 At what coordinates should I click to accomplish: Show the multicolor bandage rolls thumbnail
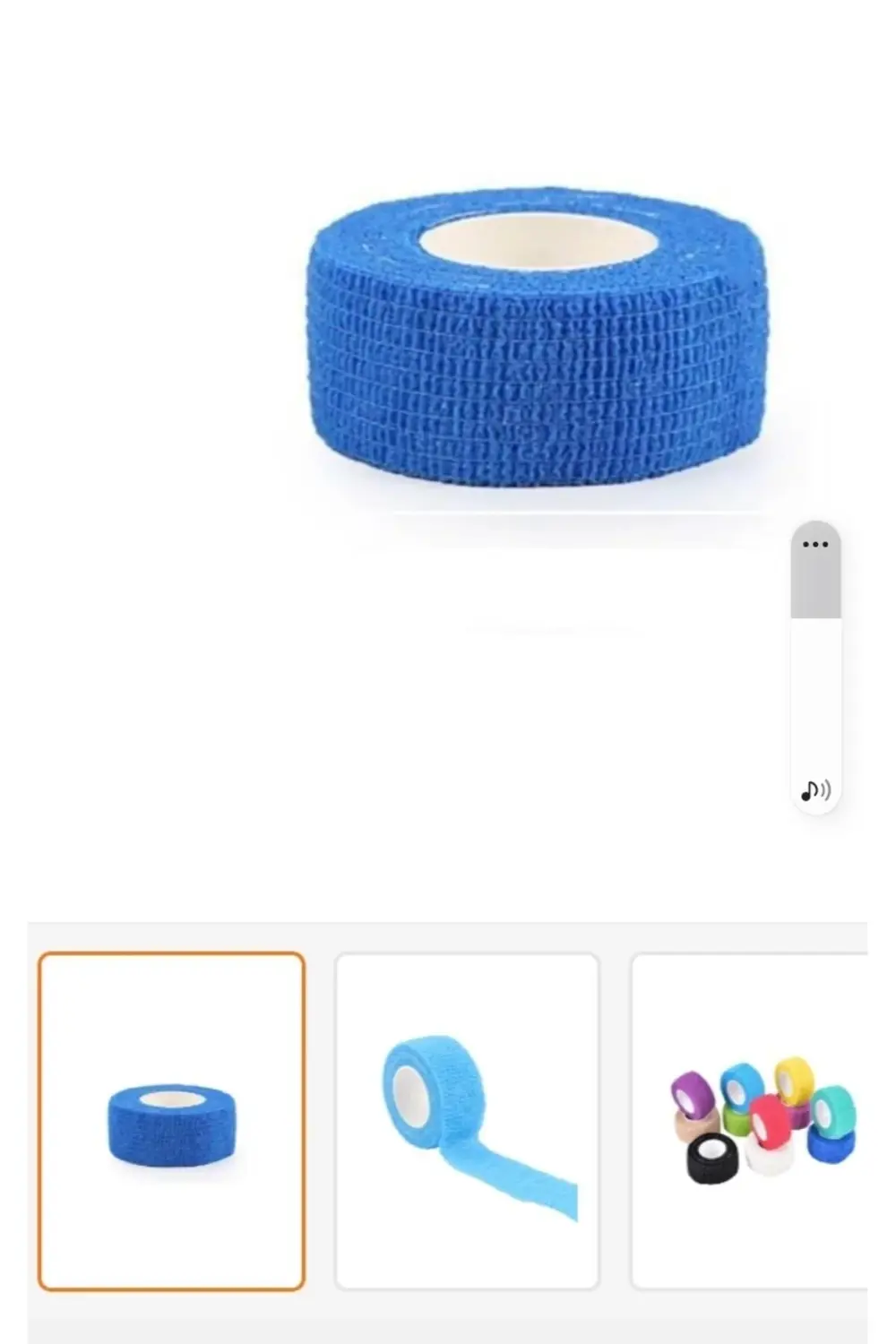point(753,1121)
